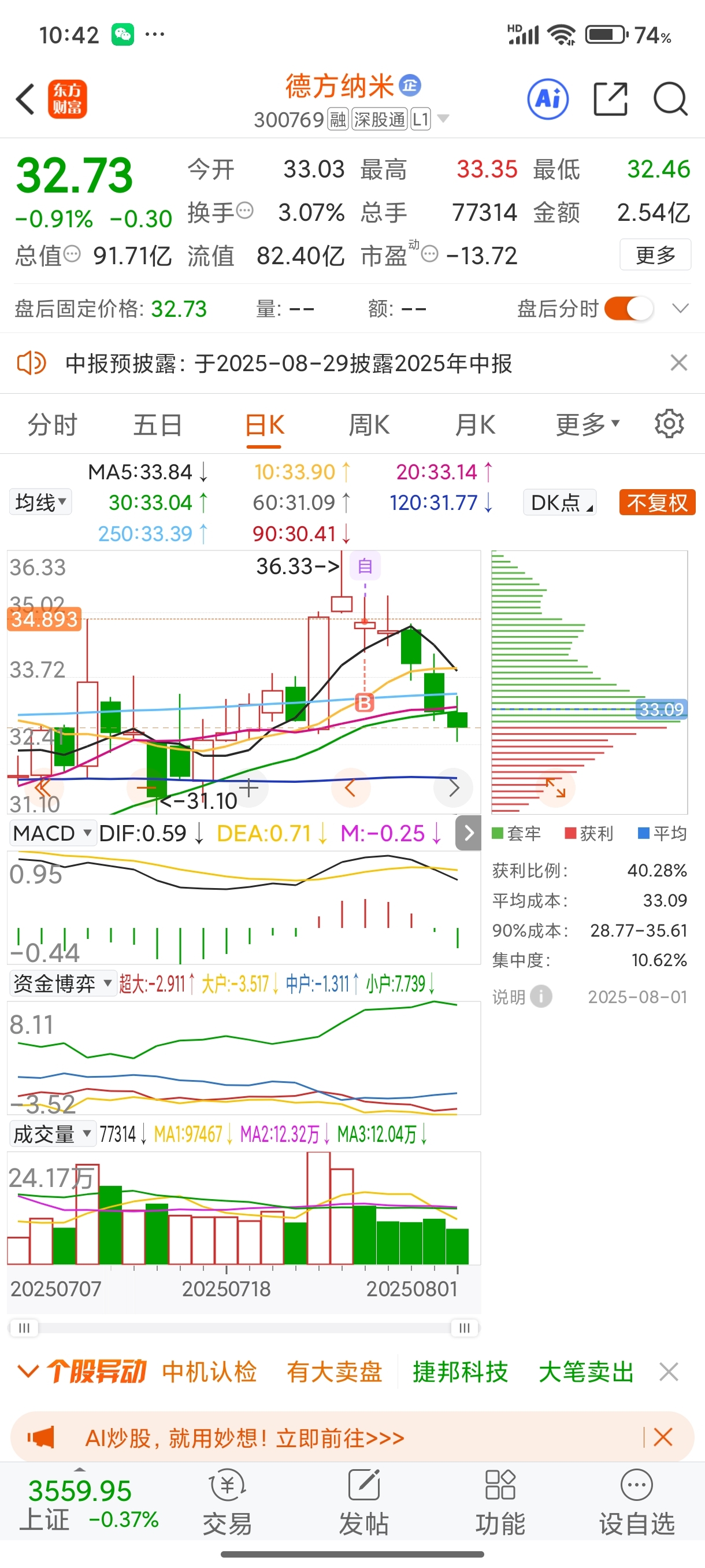
Task: Close the AI炒股 妙想 banner
Action: (662, 1437)
